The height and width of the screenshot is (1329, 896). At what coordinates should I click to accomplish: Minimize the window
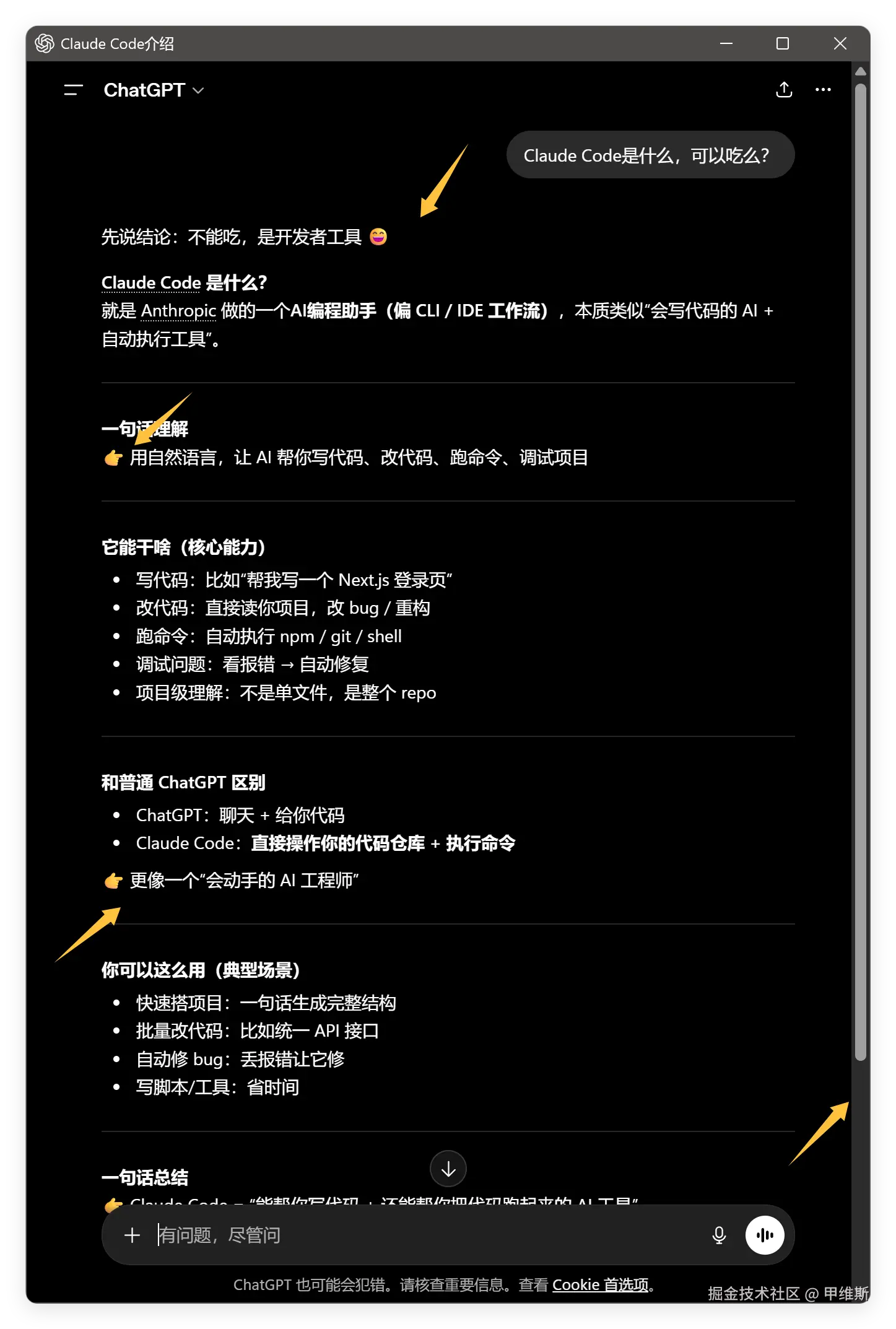coord(726,43)
